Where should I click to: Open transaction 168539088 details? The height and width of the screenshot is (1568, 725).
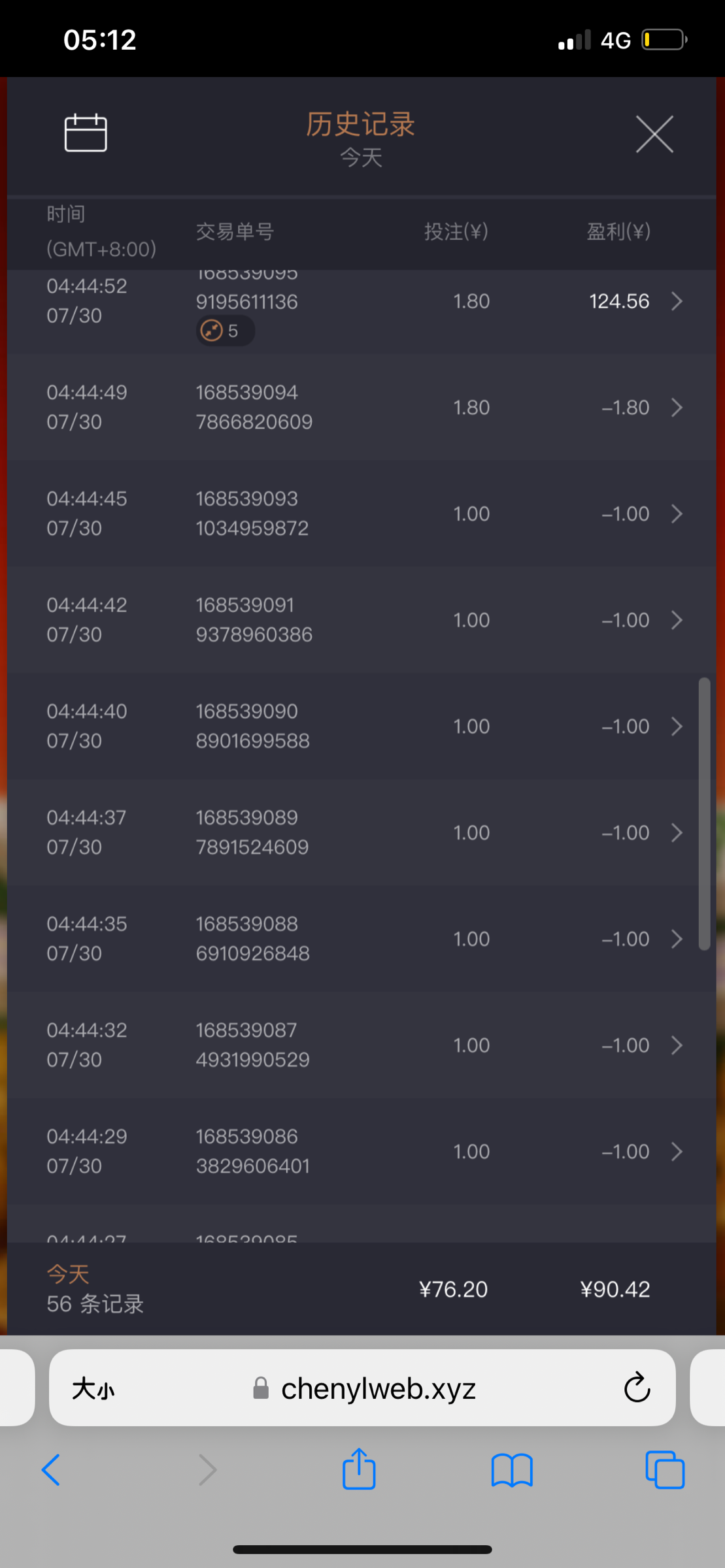(x=676, y=939)
